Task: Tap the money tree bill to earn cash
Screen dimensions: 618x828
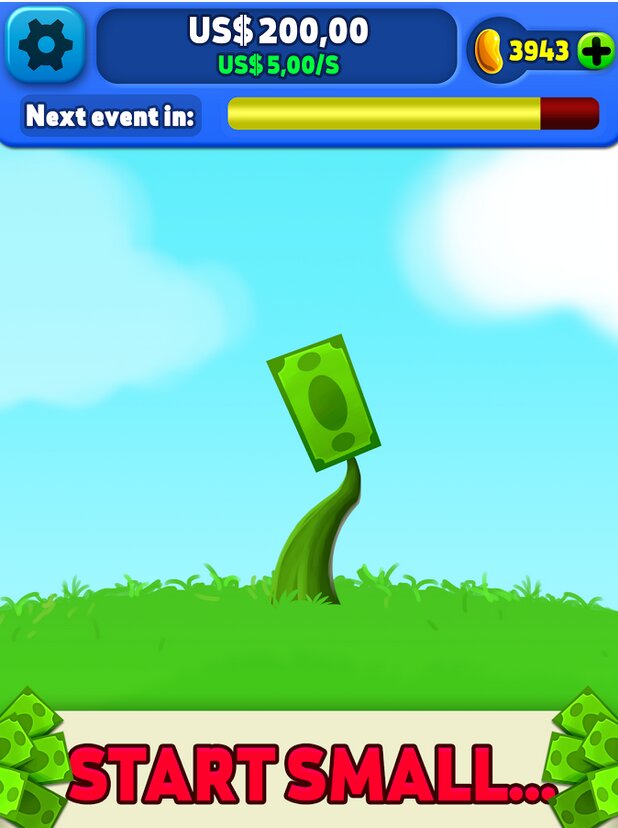Action: click(x=324, y=402)
